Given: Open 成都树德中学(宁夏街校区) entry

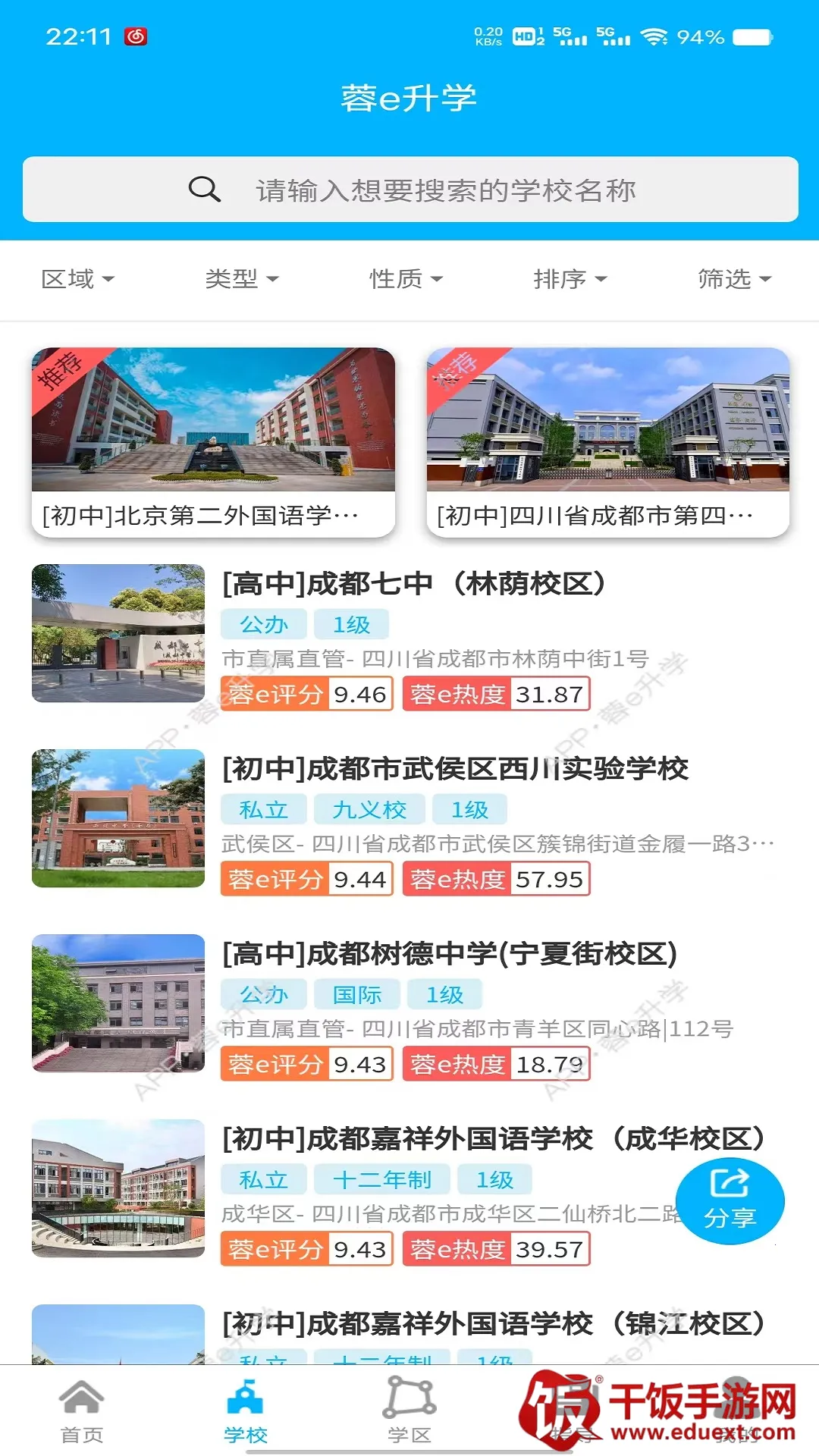Looking at the screenshot, I should click(449, 954).
